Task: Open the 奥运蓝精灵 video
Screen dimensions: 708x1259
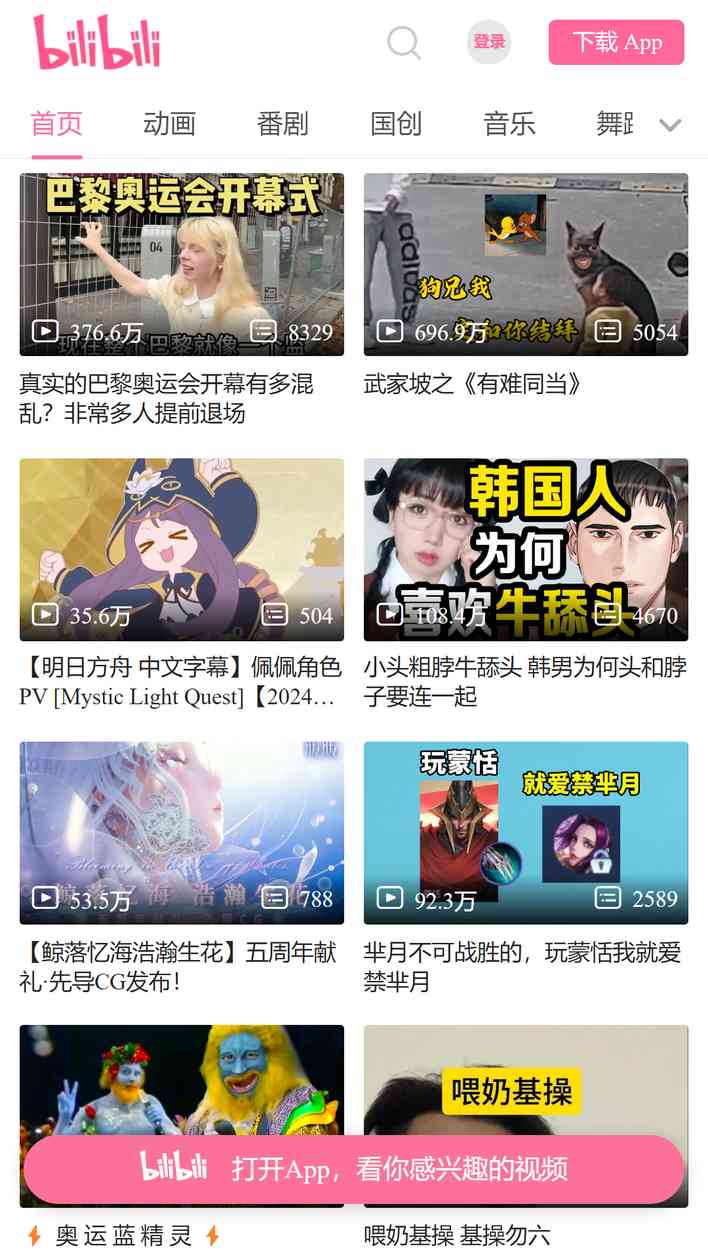Action: 181,1080
